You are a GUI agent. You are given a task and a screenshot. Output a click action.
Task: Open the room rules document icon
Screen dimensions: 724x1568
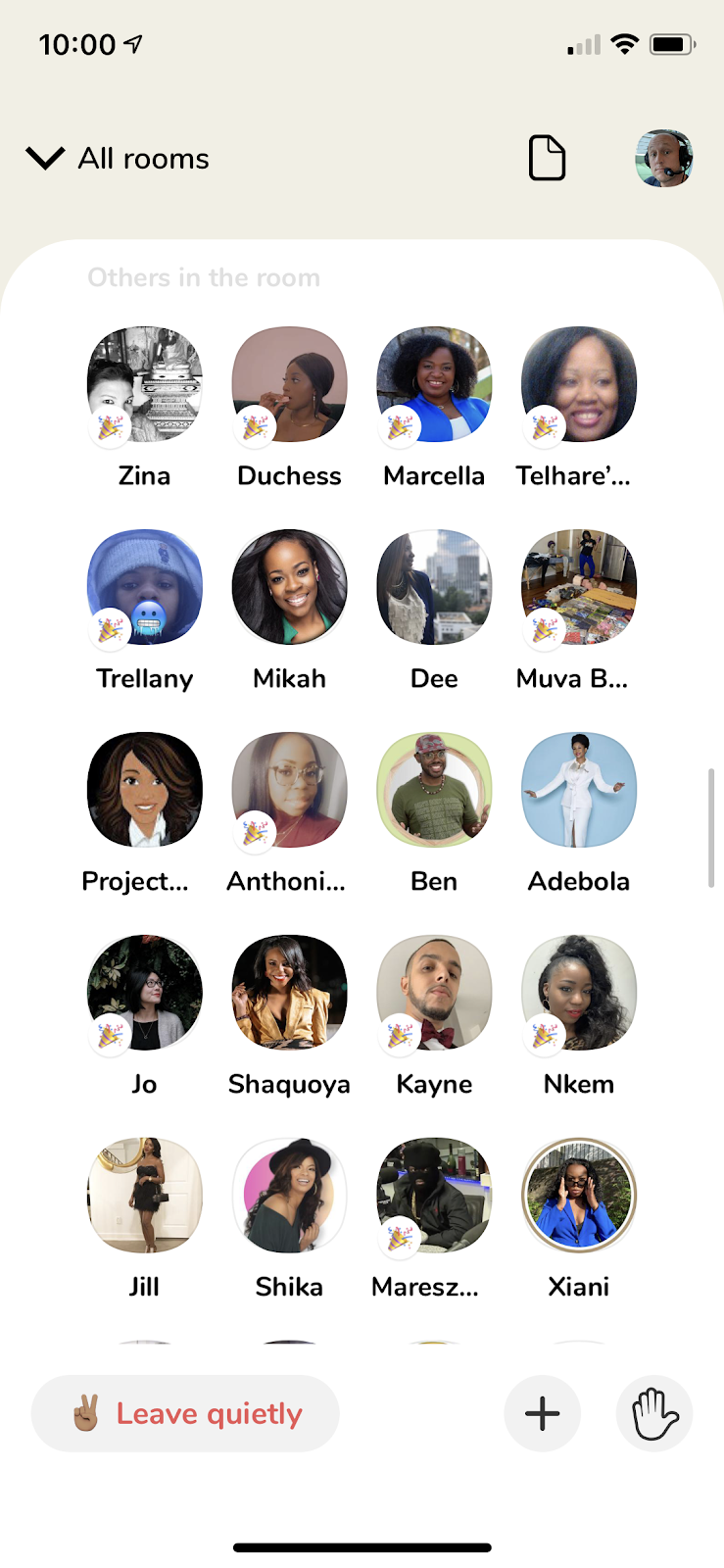[x=547, y=158]
